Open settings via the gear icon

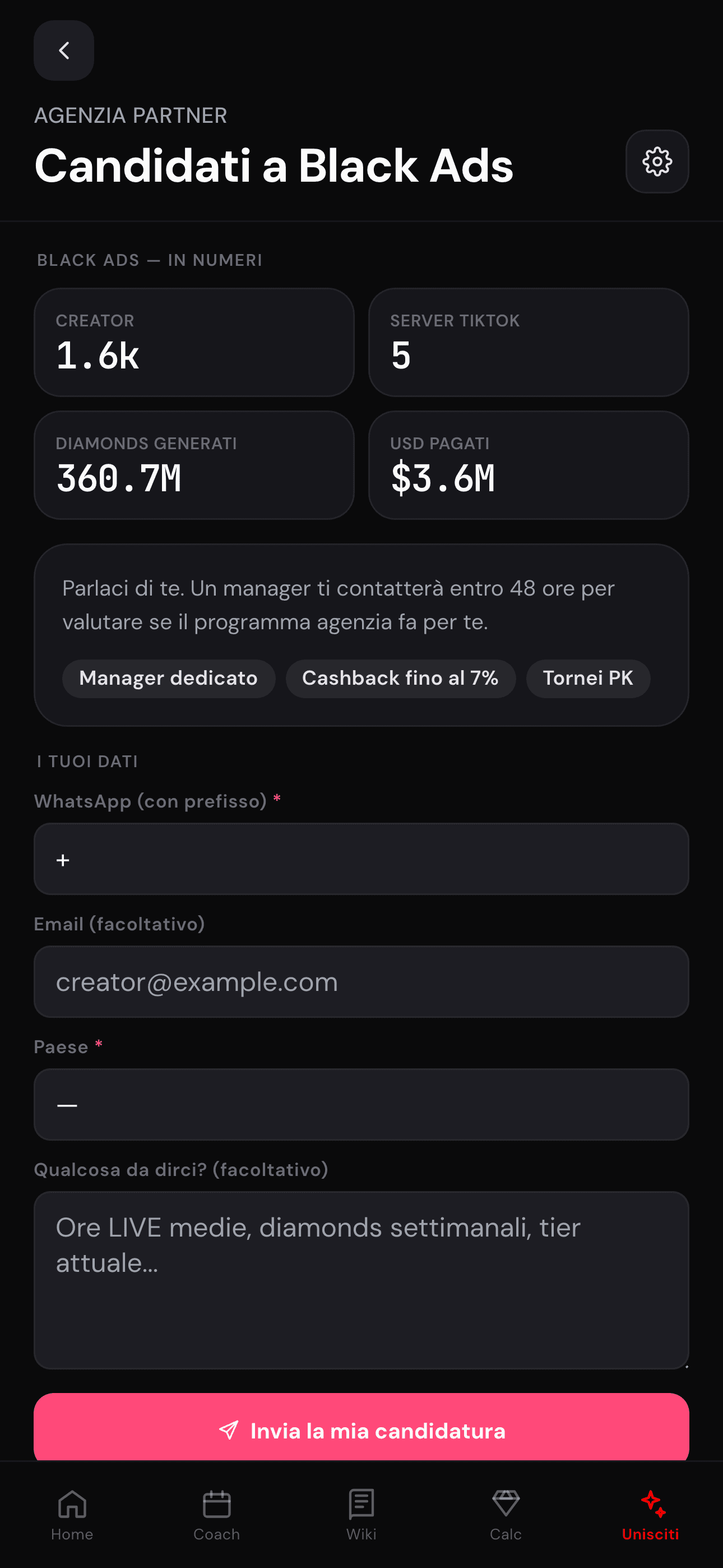pyautogui.click(x=657, y=162)
